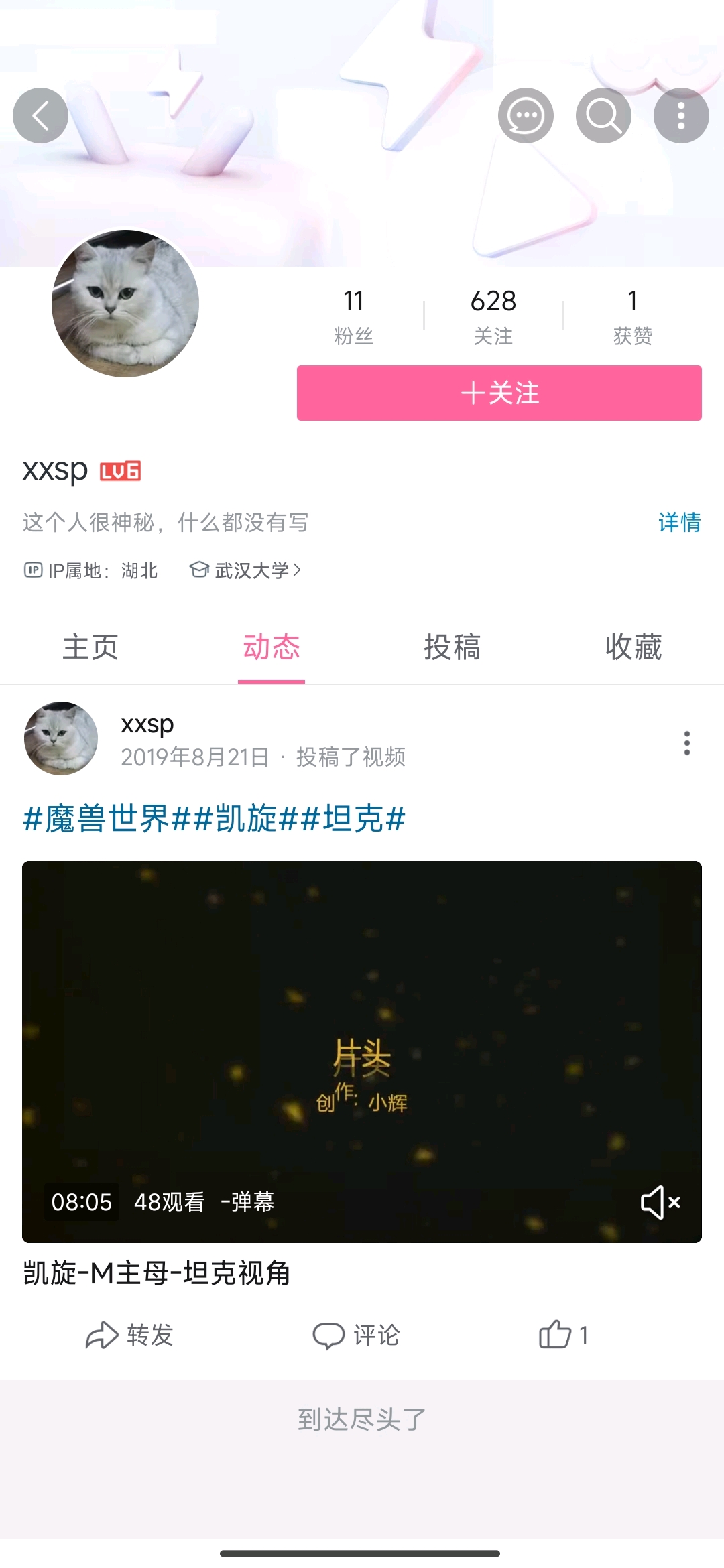This screenshot has height=1568, width=724.
Task: Open 评论 comments on the post
Action: [x=356, y=1335]
